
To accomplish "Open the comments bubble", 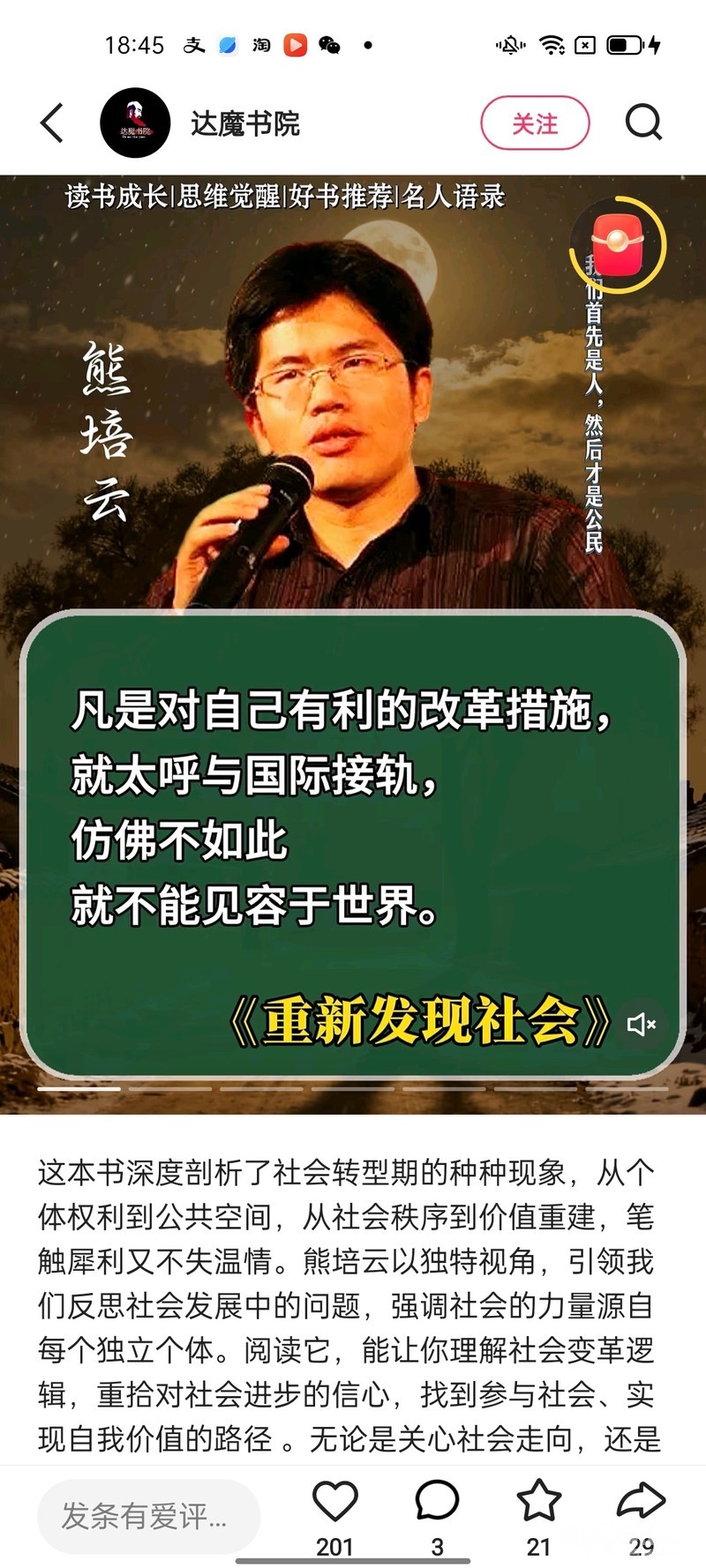I will (437, 1501).
